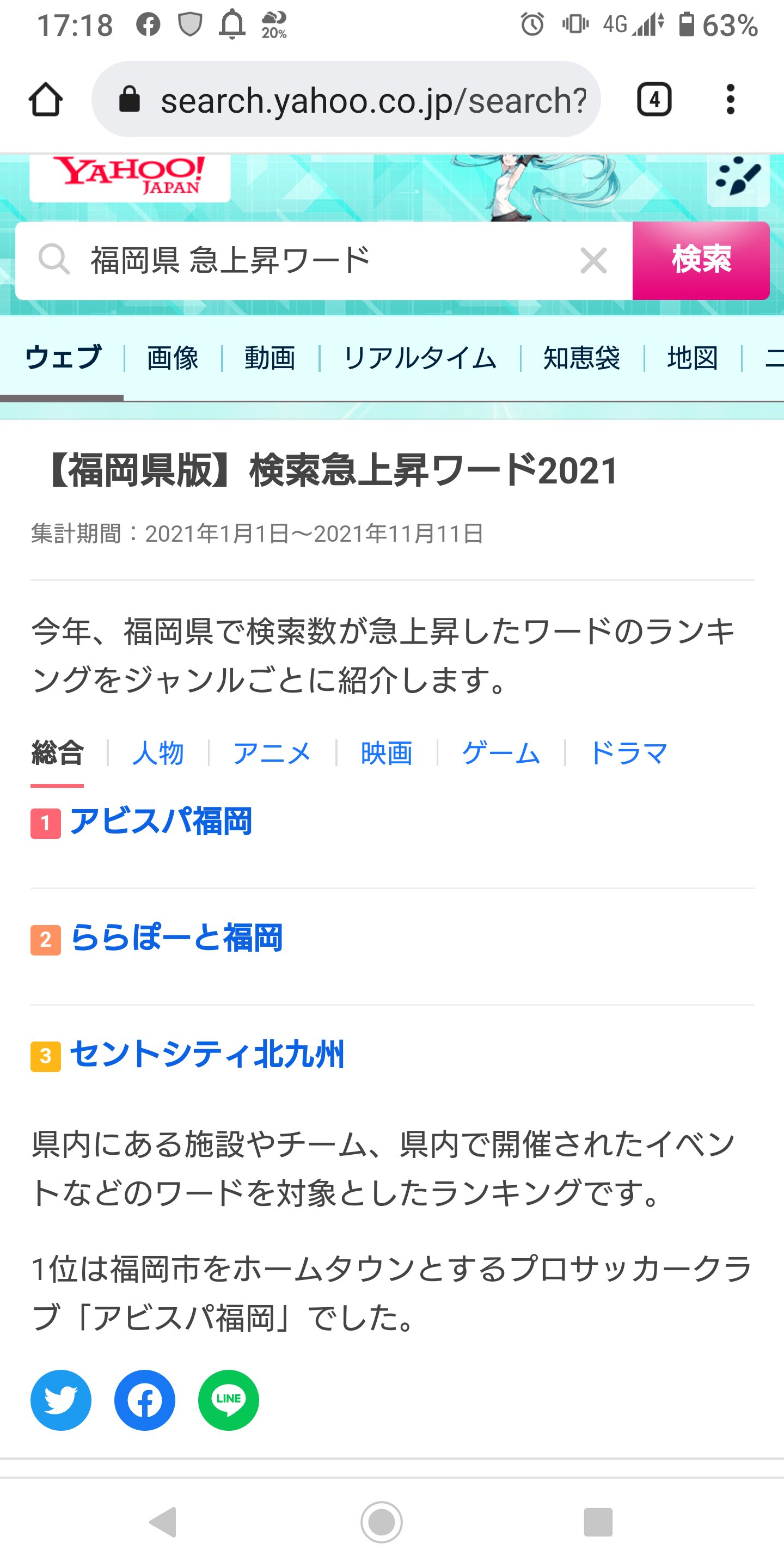Switch to the 動画 tab
The height and width of the screenshot is (1568, 784).
(x=270, y=358)
